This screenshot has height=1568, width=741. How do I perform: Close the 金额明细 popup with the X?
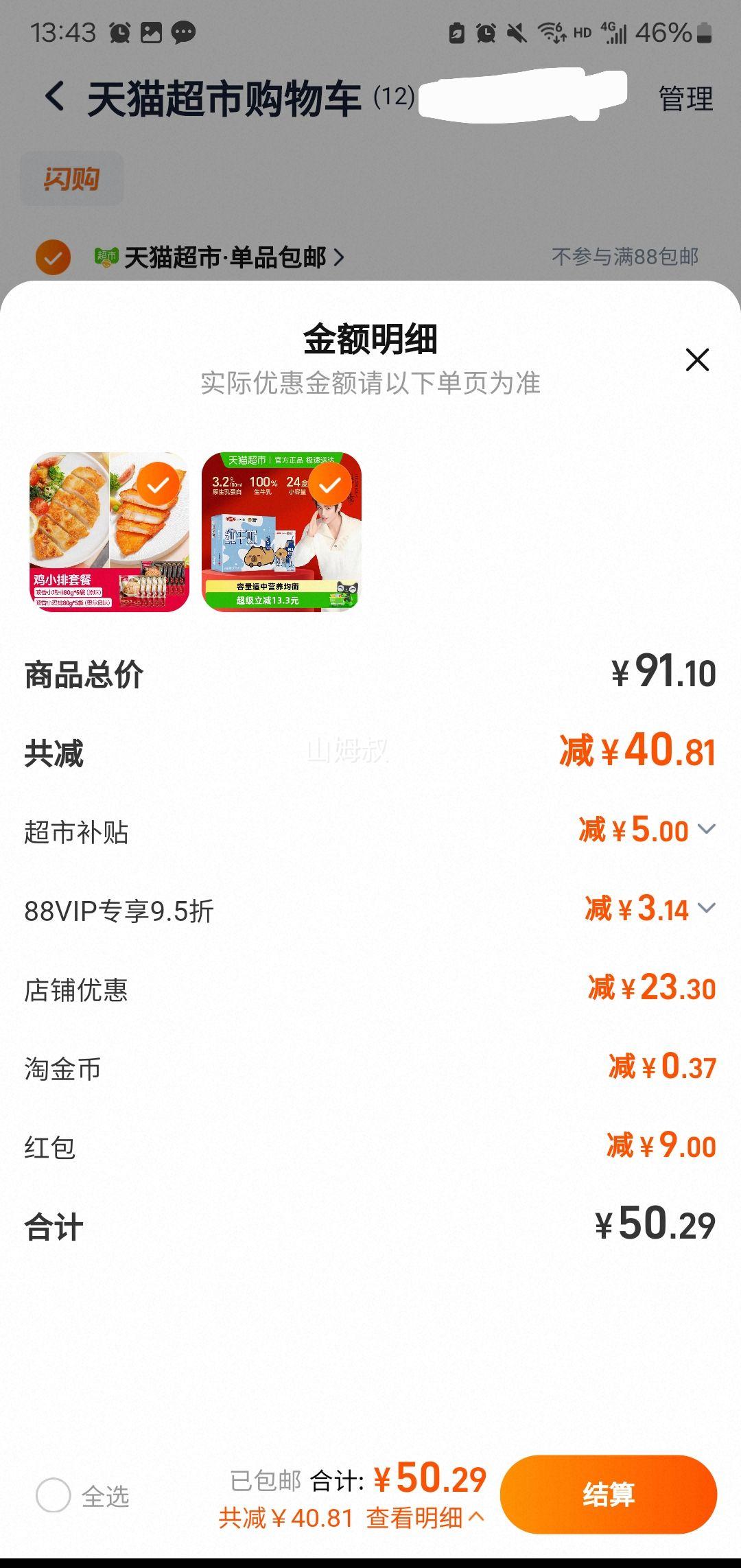pos(696,360)
